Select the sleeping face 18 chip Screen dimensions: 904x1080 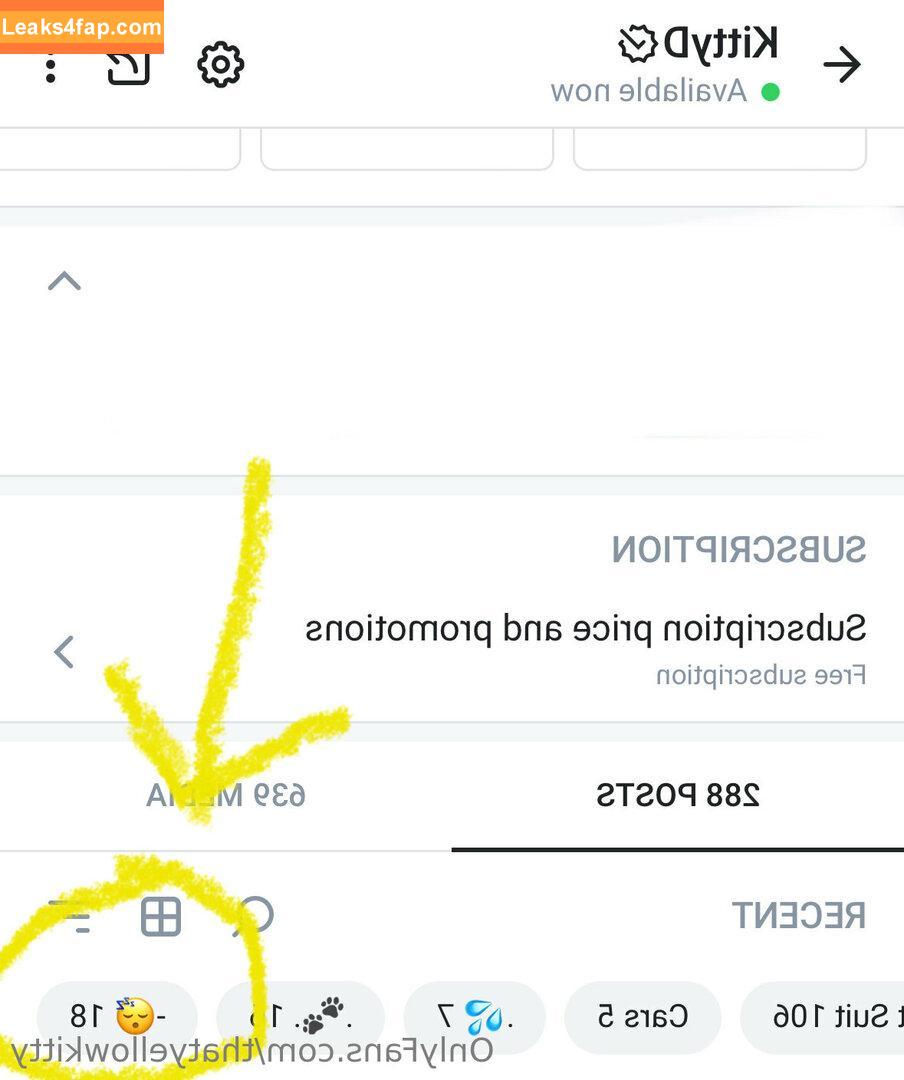tap(118, 1018)
